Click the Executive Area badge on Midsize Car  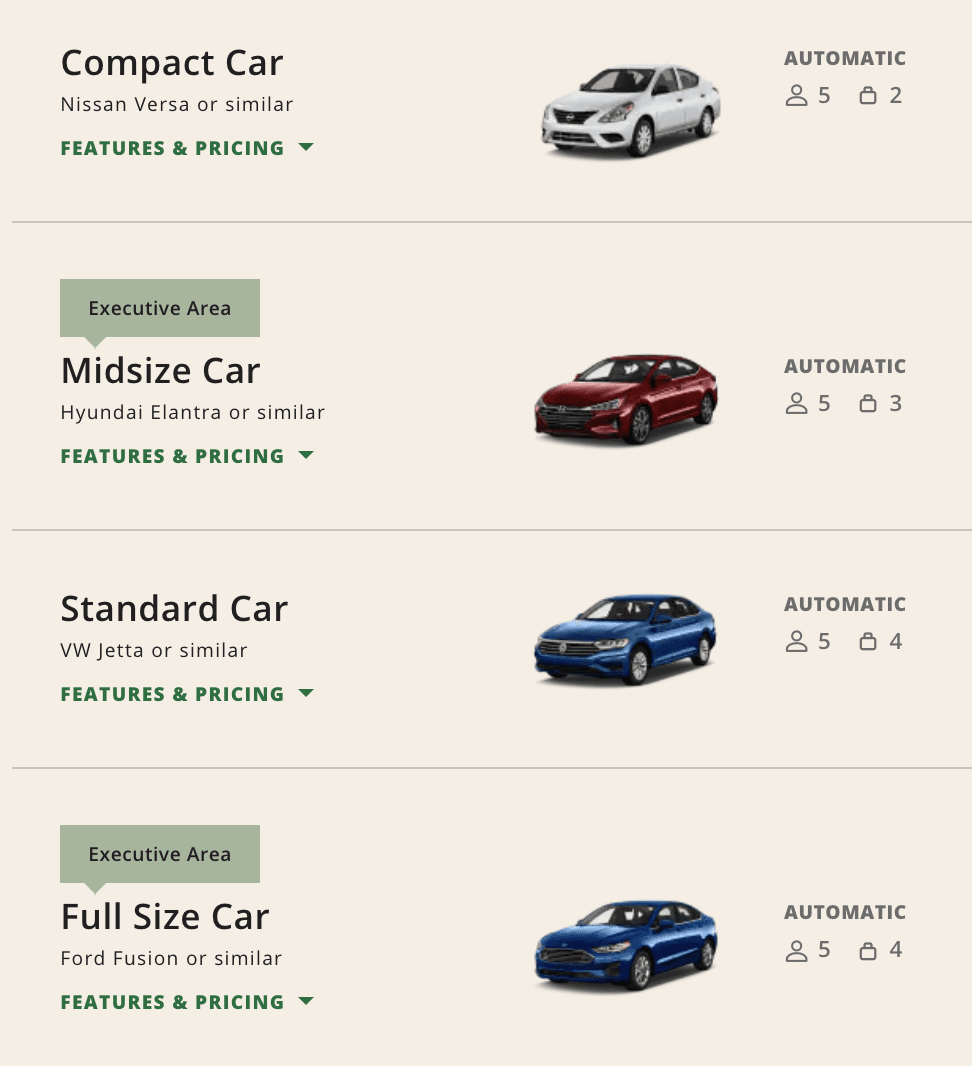[x=159, y=307]
